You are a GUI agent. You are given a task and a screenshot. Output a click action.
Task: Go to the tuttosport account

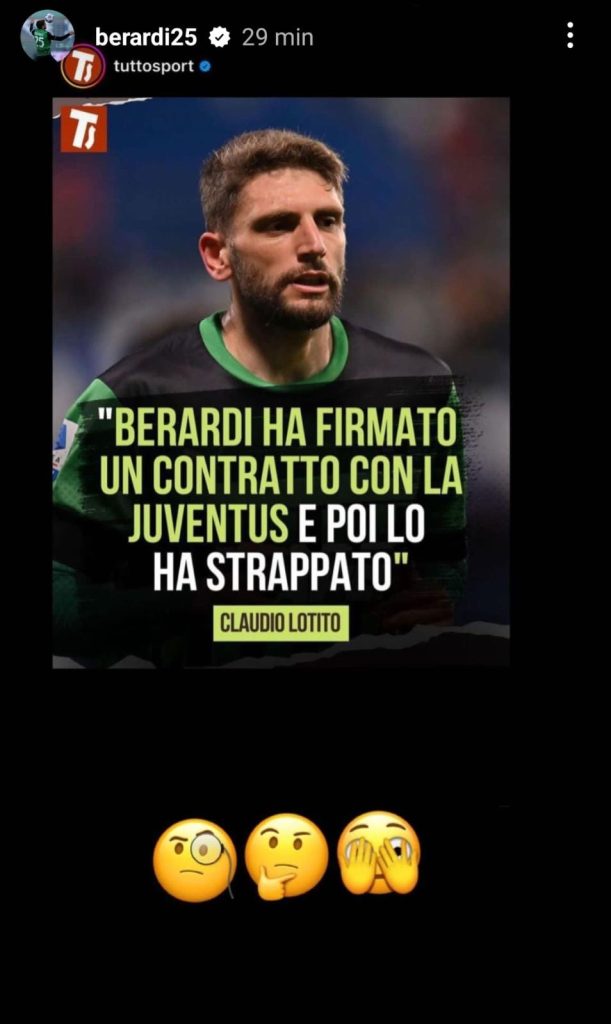[146, 66]
